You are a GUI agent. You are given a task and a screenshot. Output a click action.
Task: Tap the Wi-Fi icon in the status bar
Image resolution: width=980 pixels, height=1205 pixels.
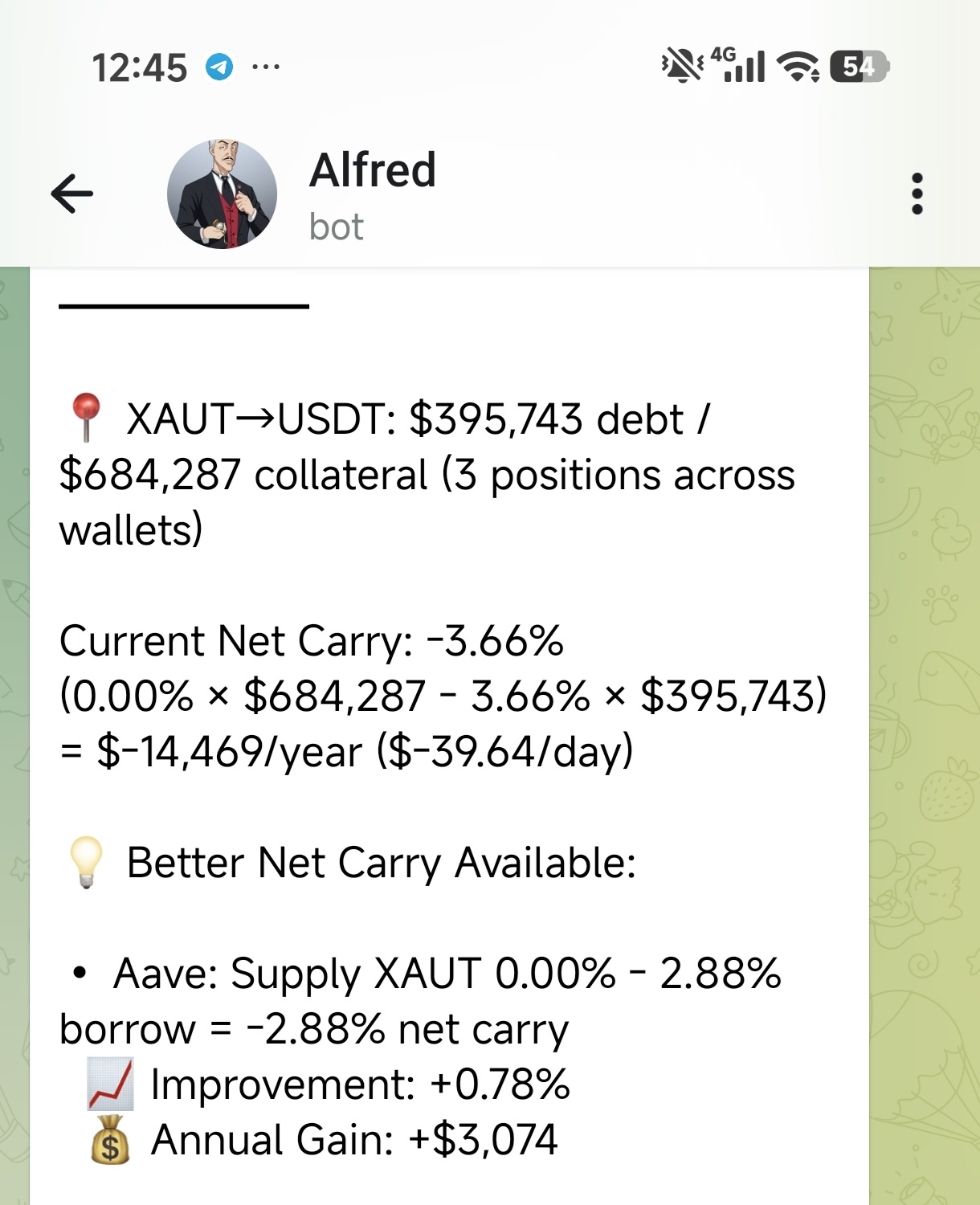point(795,66)
